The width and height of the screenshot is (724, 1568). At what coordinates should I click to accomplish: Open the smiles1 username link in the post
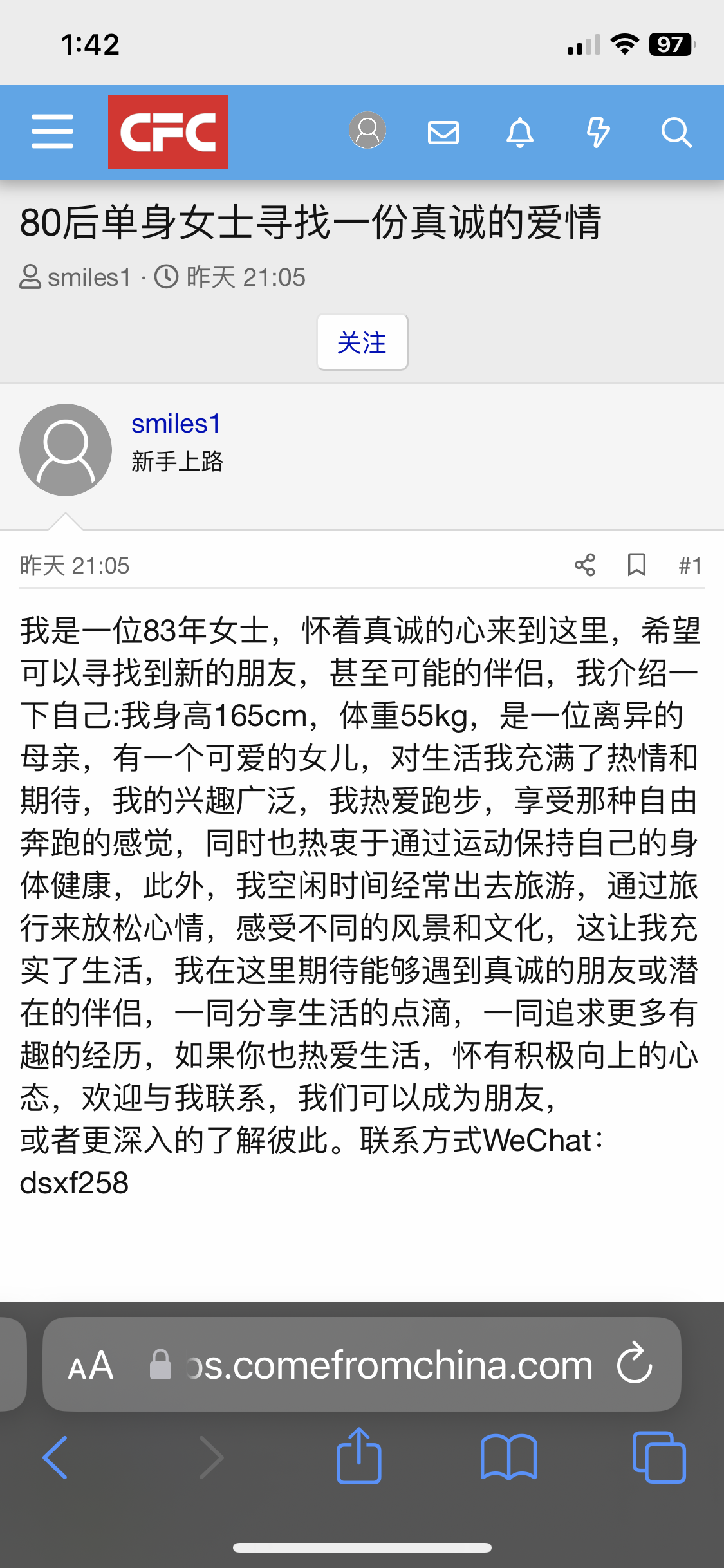pos(176,424)
